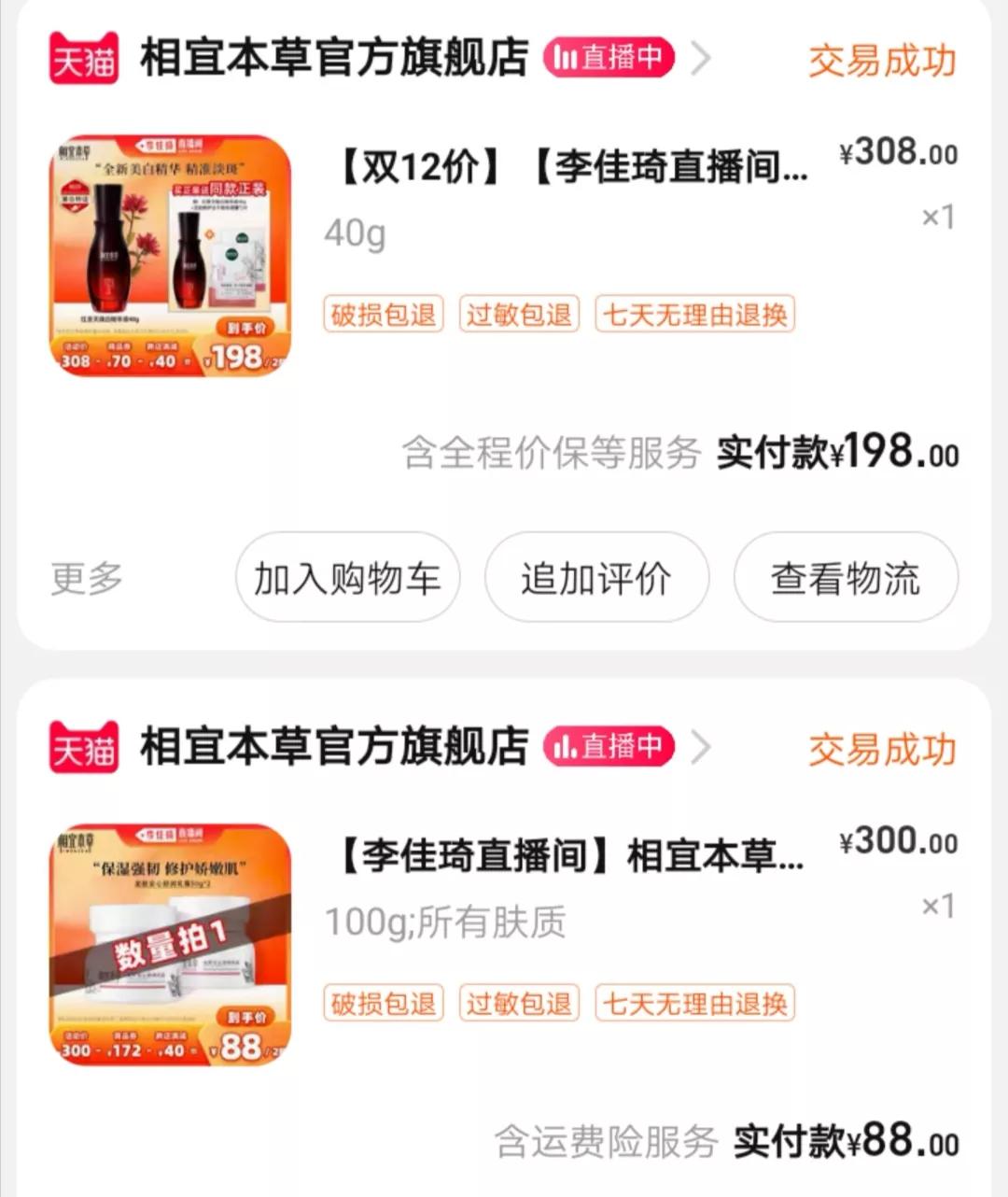This screenshot has width=1008, height=1197.
Task: Click 加入购物车 on the first order
Action: pos(346,579)
